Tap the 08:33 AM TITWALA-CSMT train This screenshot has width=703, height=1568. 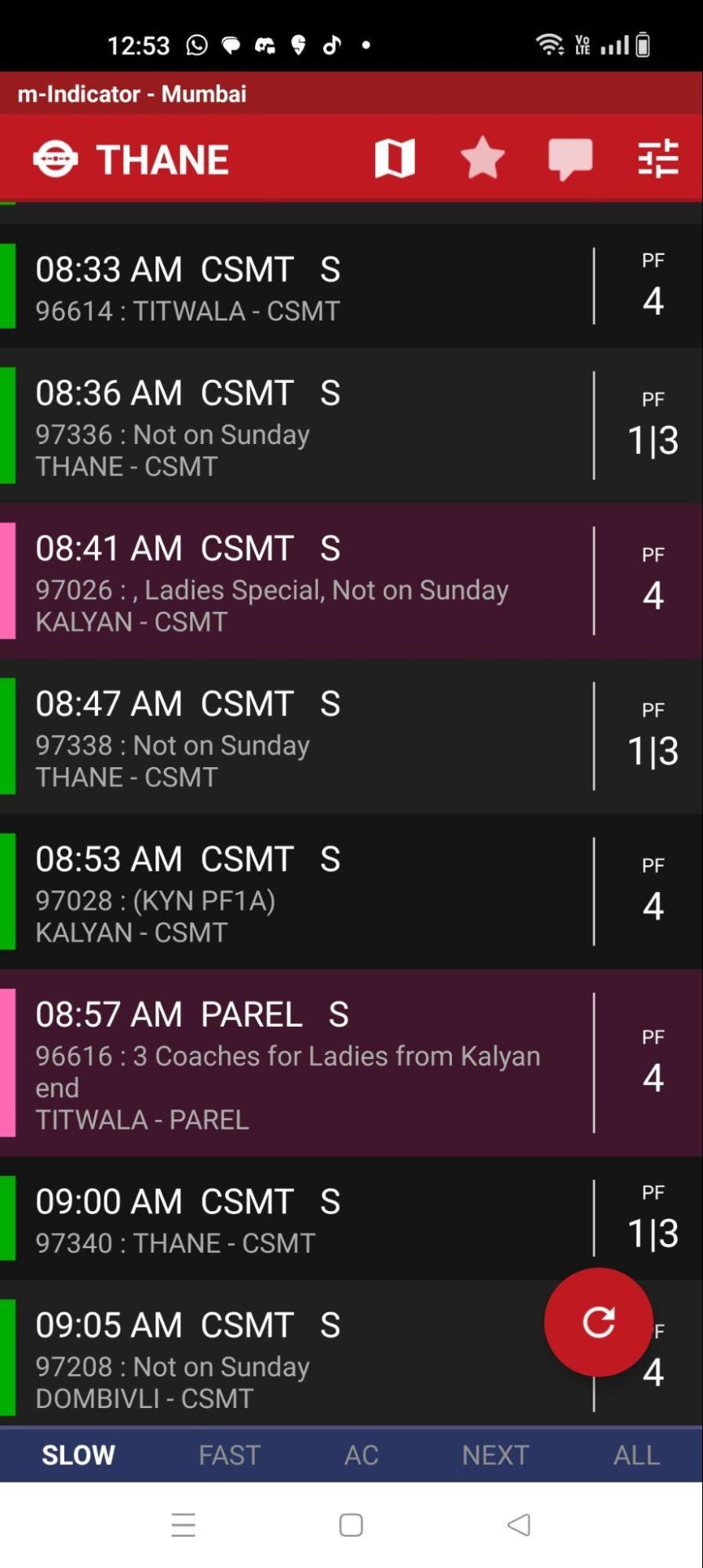[x=314, y=286]
